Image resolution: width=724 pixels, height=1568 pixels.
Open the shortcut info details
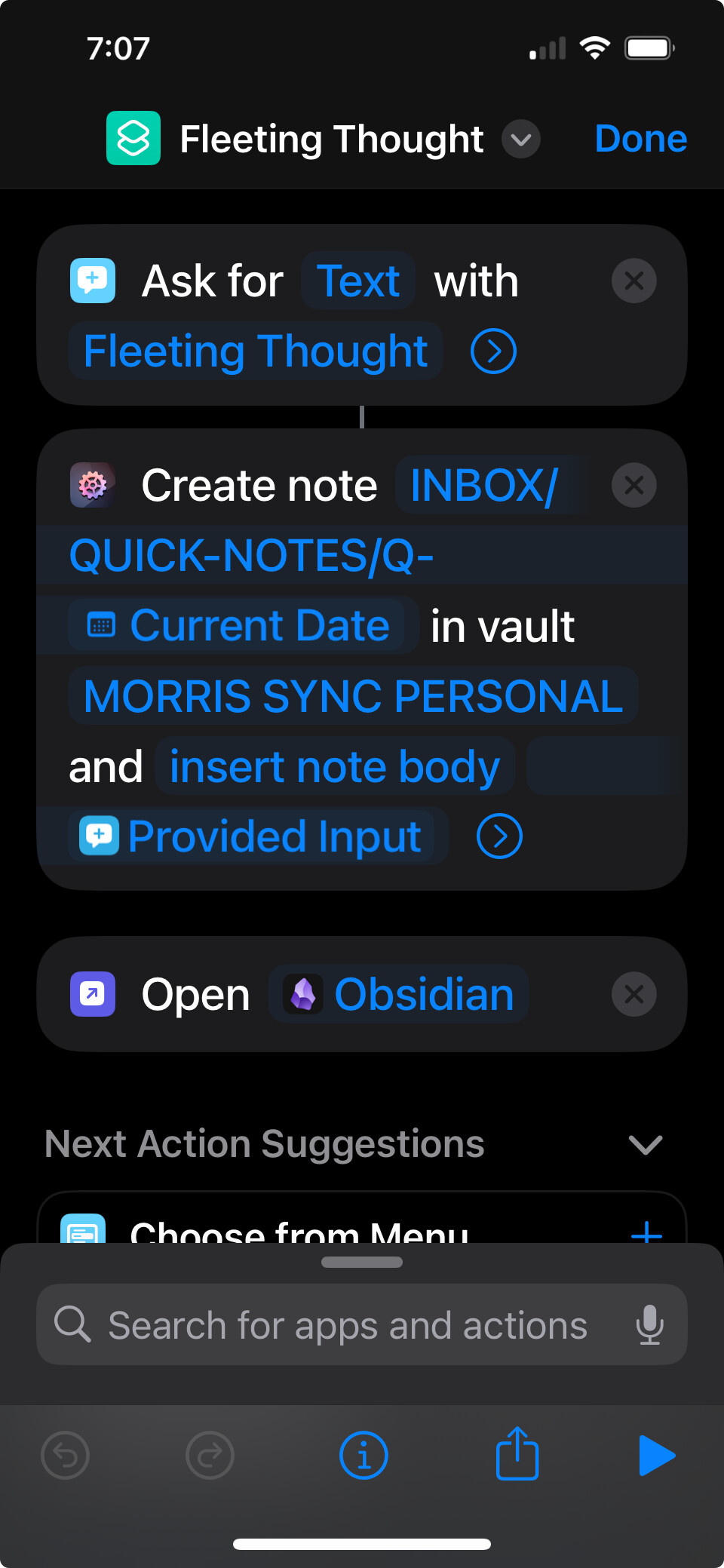click(364, 1455)
